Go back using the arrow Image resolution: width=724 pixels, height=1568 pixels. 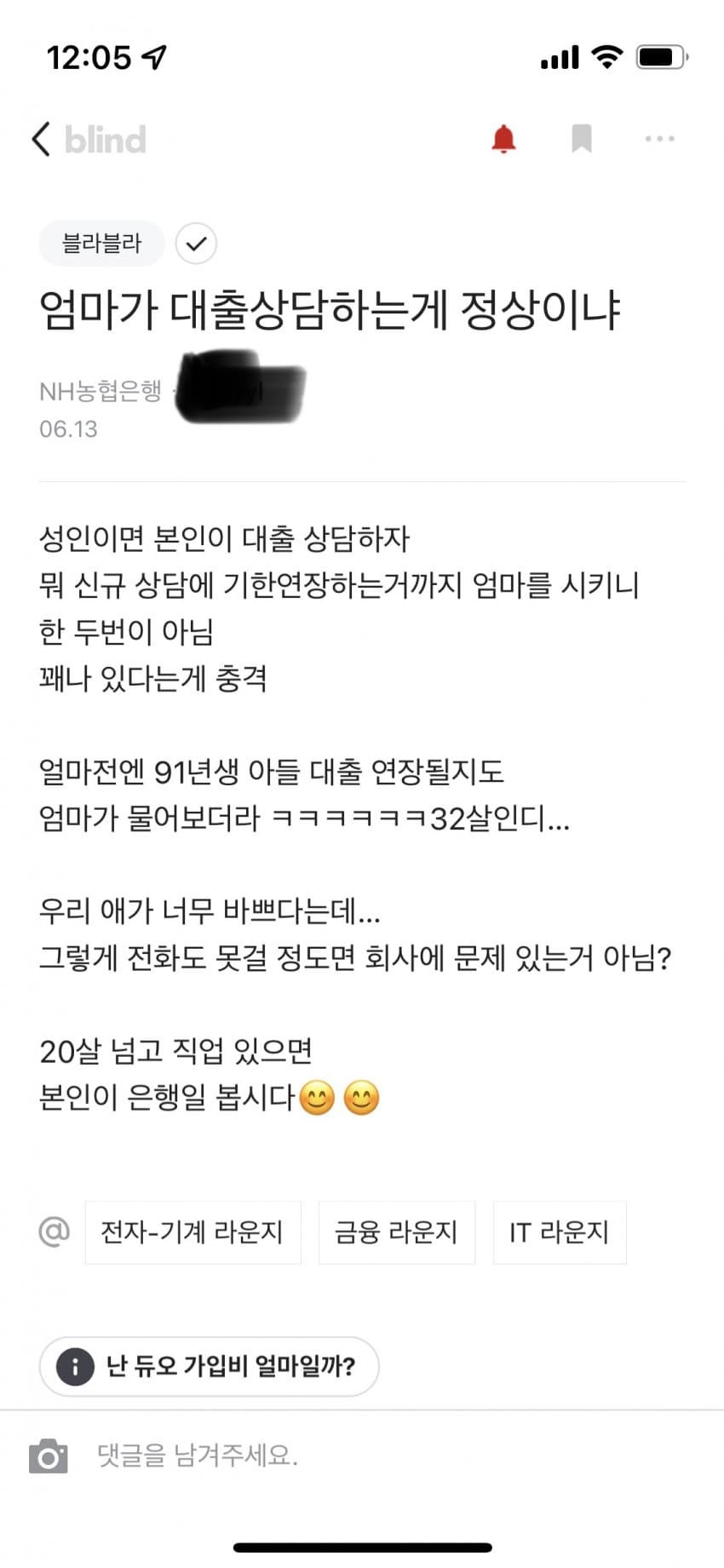(x=41, y=139)
